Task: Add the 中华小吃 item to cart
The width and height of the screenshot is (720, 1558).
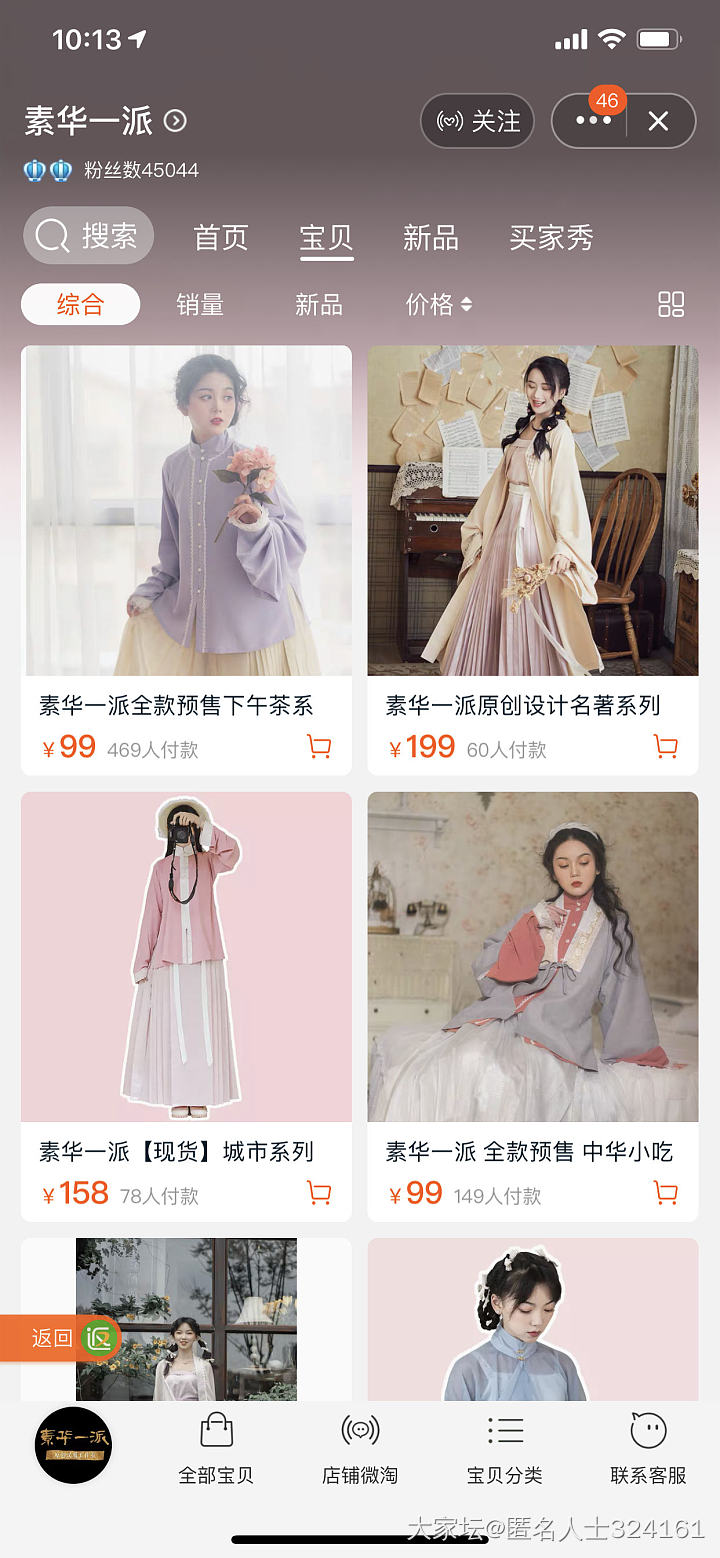Action: tap(665, 1193)
